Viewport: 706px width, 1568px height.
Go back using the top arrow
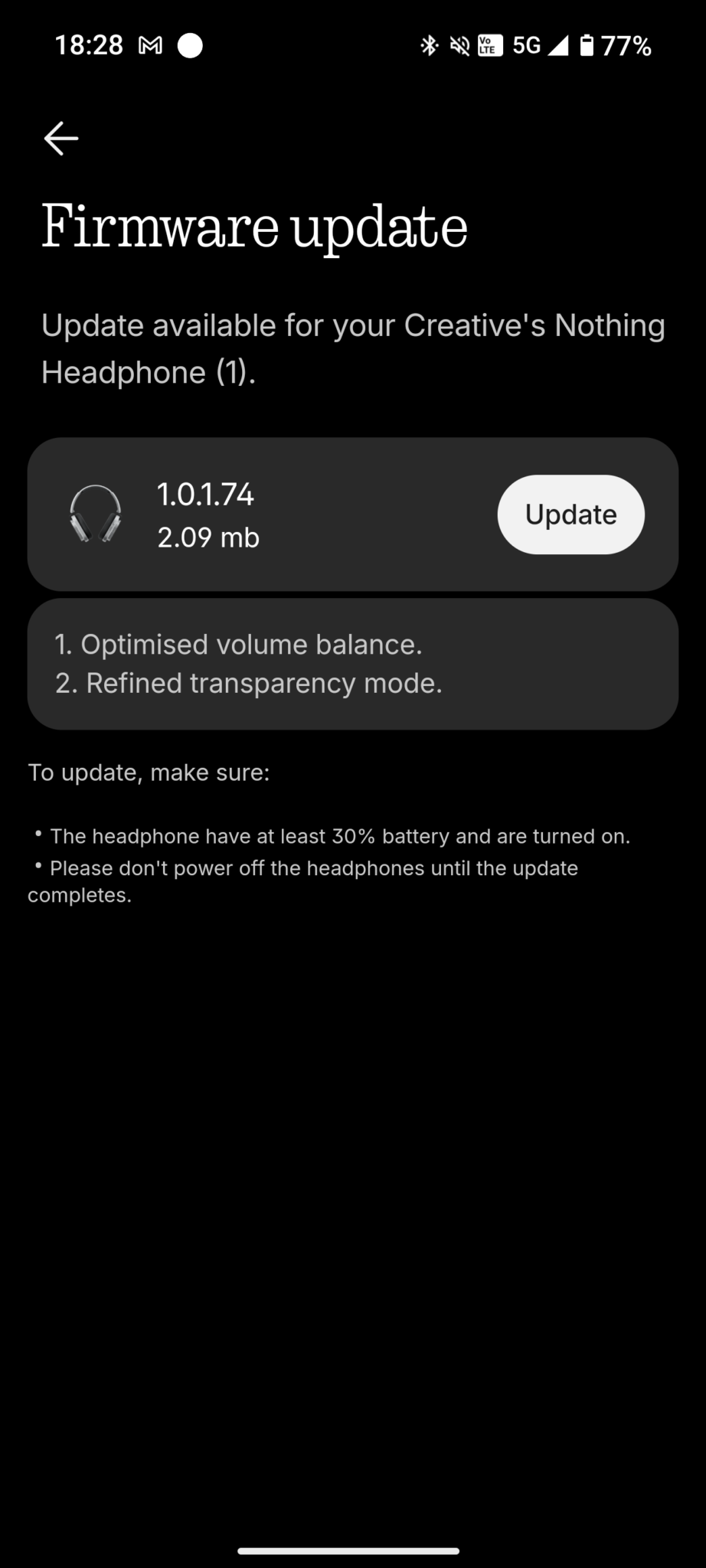(x=61, y=139)
